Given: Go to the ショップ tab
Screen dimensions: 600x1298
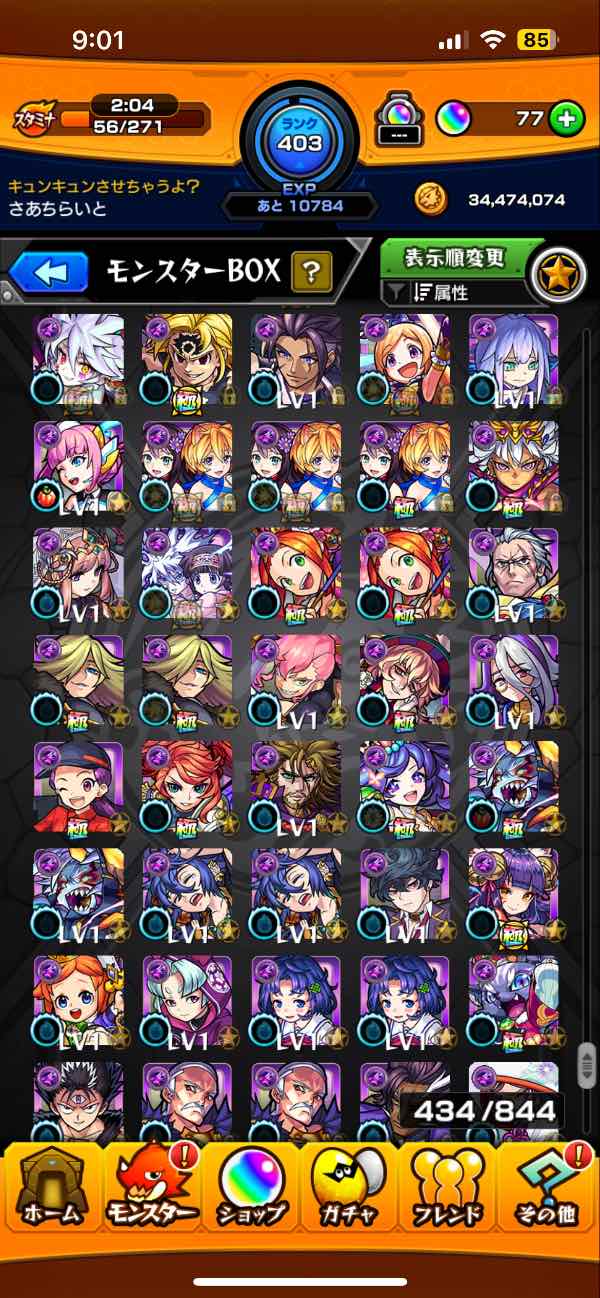Looking at the screenshot, I should coord(251,1188).
